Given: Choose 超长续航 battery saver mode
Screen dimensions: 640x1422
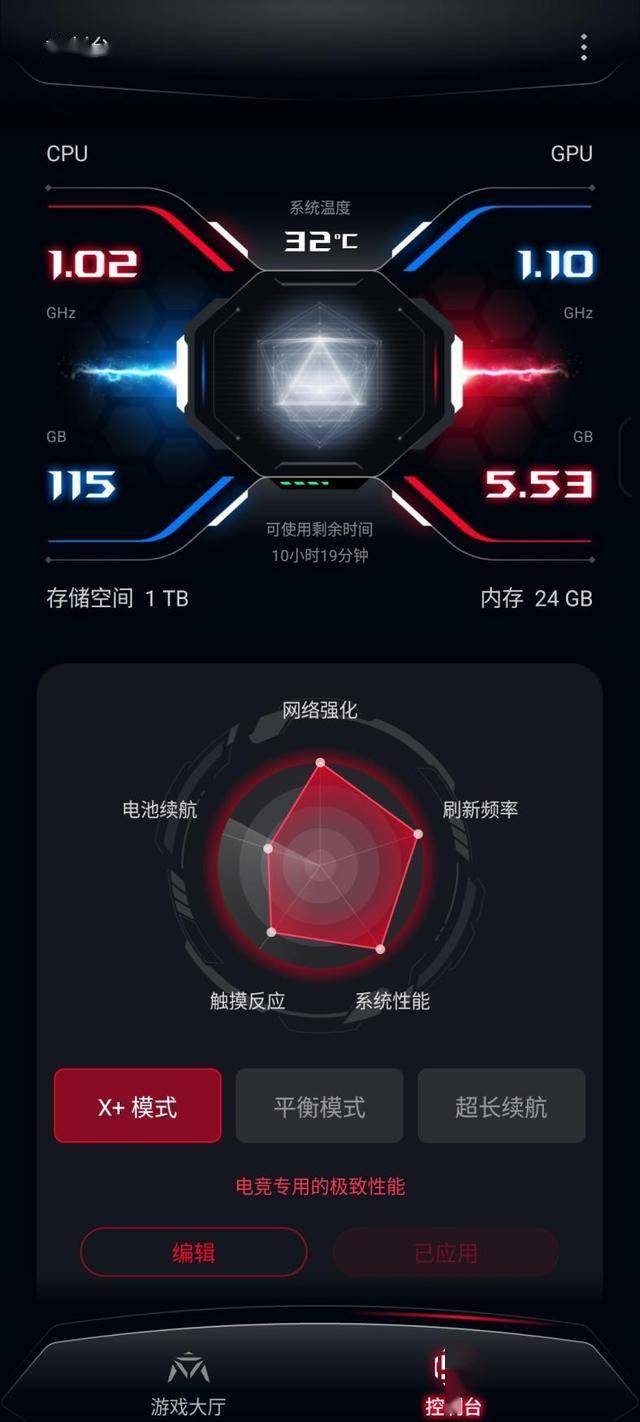Looking at the screenshot, I should [501, 1106].
